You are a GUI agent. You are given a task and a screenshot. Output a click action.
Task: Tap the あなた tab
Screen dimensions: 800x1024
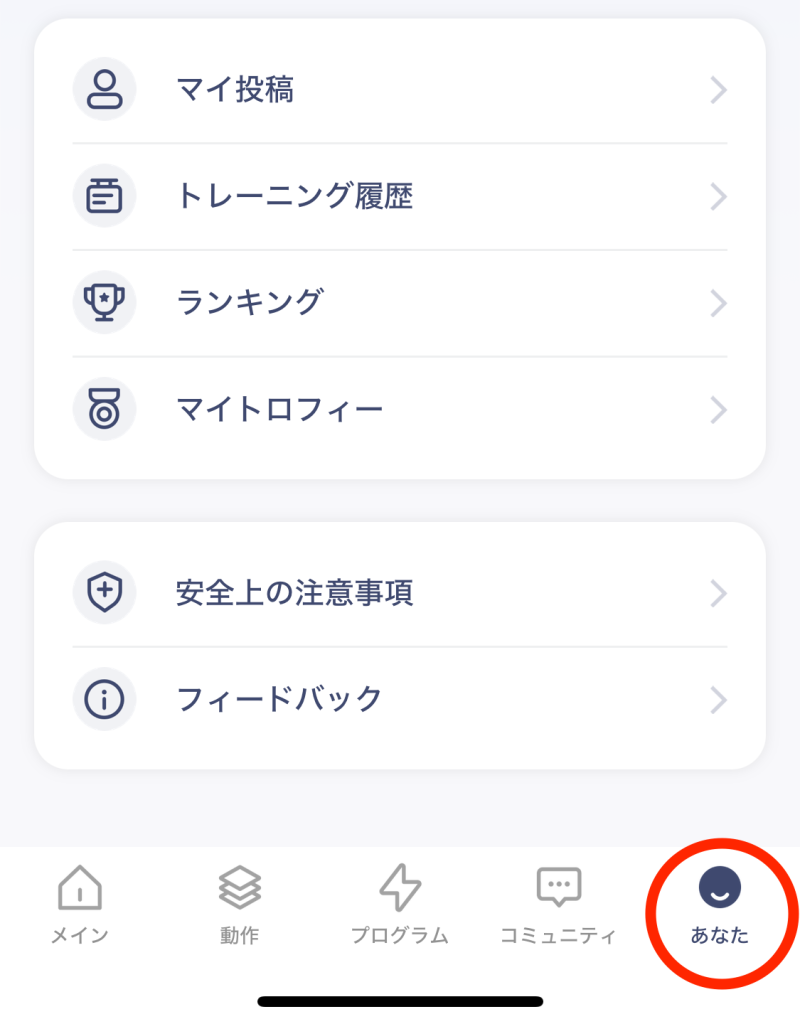coord(720,906)
